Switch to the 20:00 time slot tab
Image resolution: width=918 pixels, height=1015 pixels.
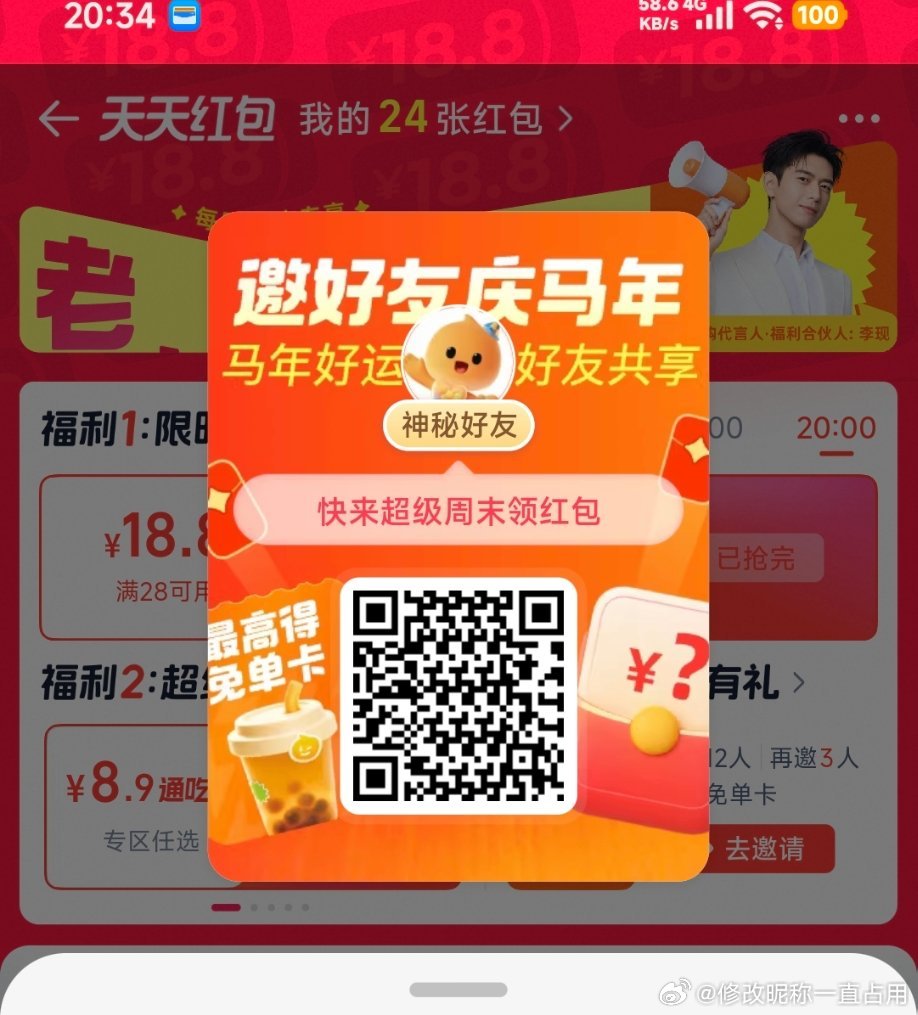[836, 429]
